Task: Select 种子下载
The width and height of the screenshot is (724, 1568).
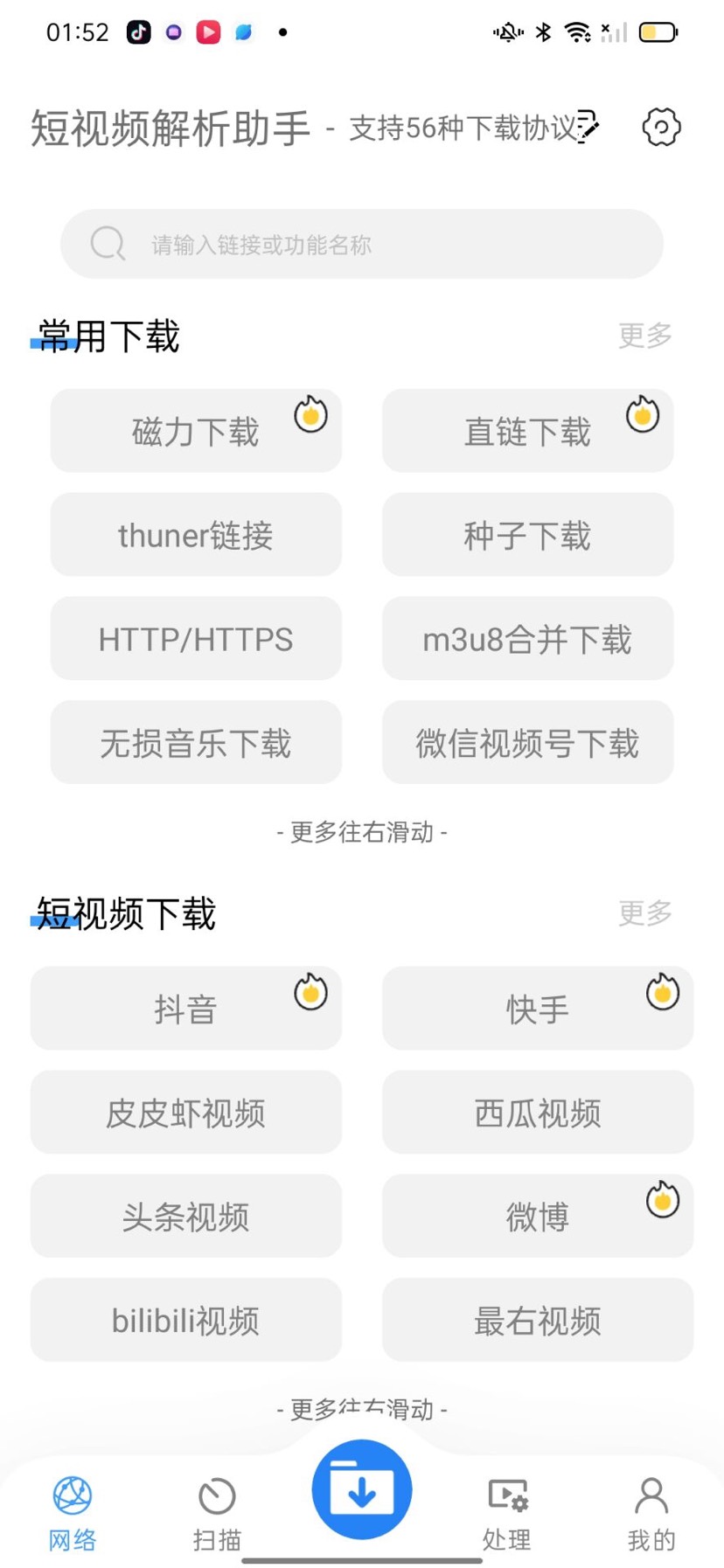Action: tap(527, 535)
